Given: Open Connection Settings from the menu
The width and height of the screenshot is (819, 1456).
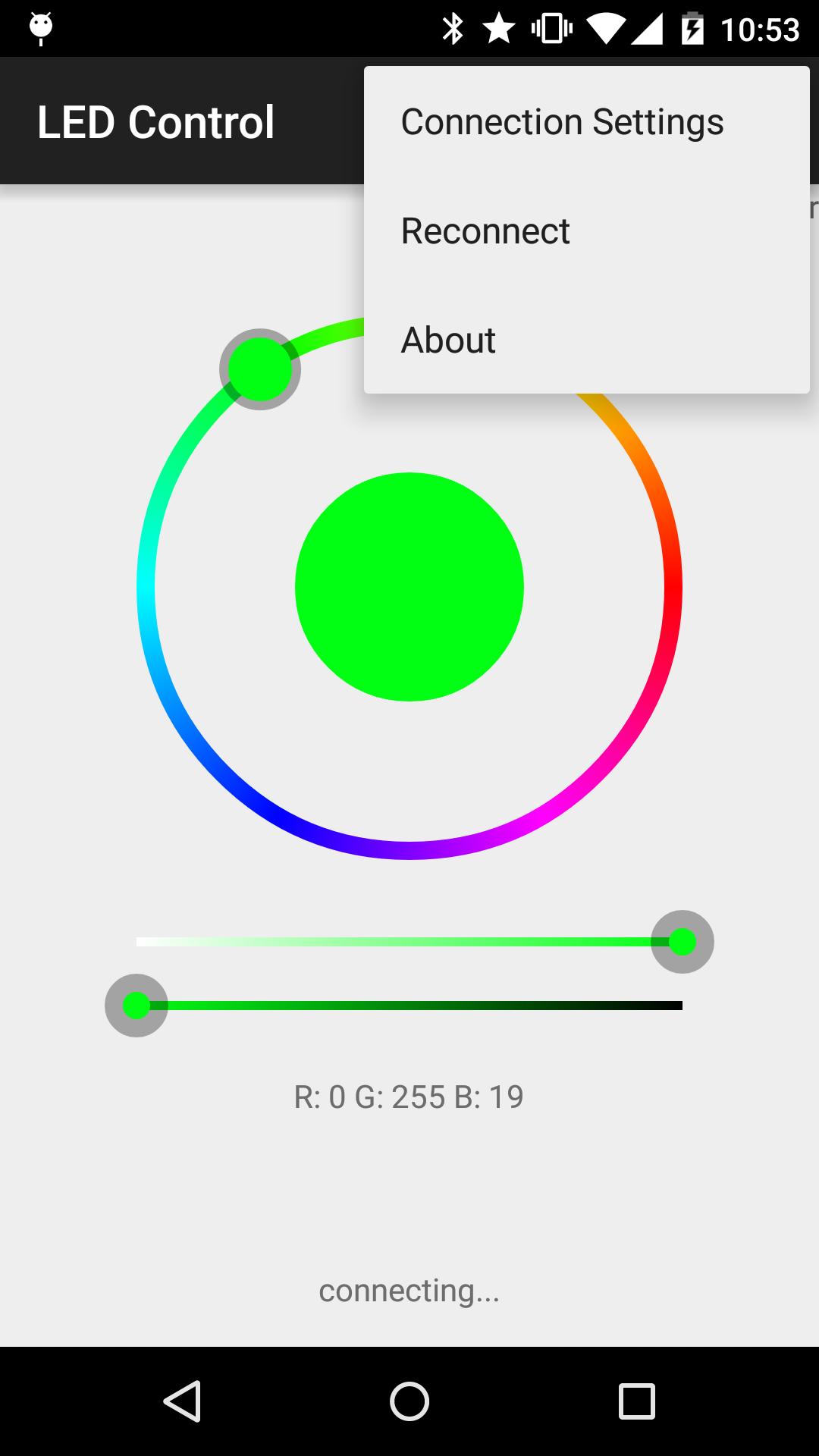Looking at the screenshot, I should tap(562, 122).
